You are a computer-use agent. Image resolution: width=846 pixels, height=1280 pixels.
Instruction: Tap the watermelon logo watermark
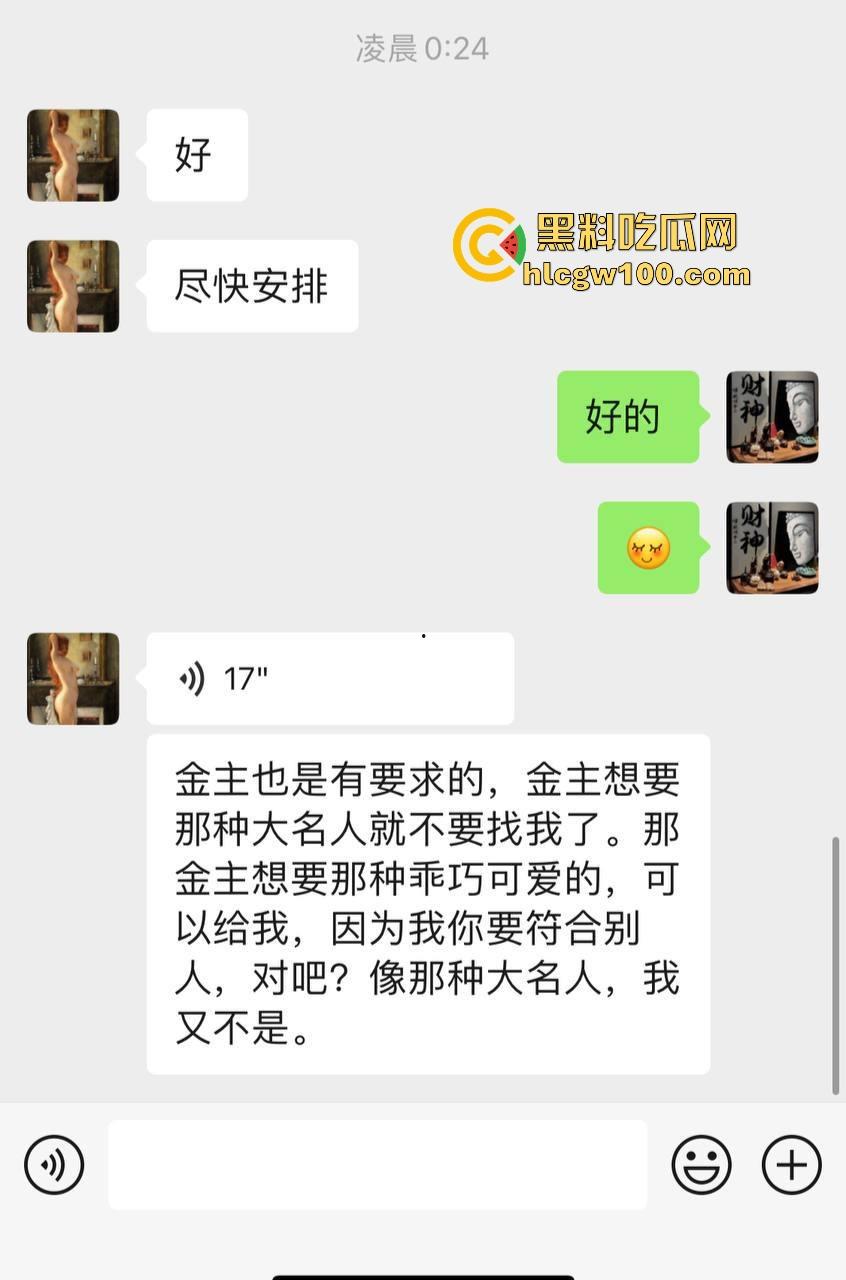pos(484,247)
